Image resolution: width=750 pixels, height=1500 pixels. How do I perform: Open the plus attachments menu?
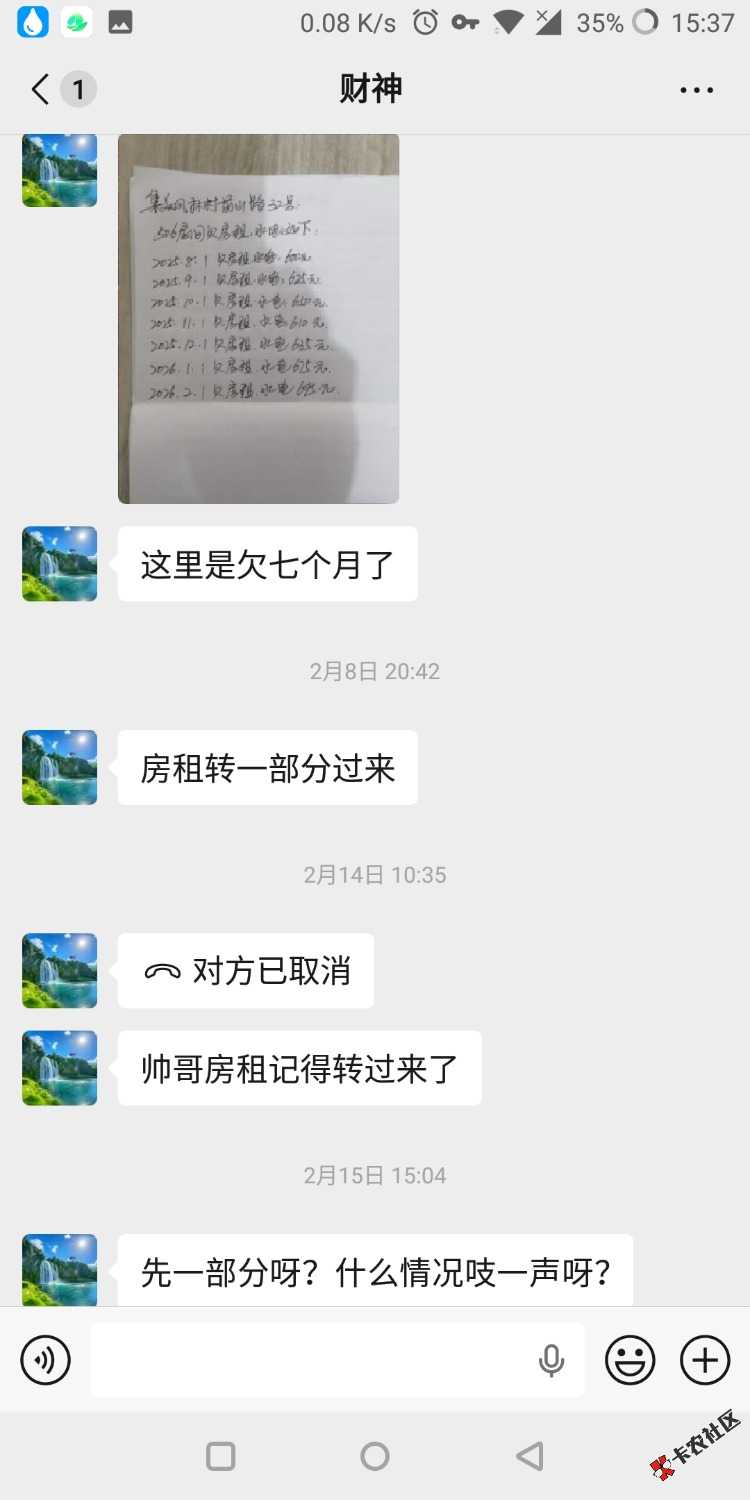point(705,1360)
